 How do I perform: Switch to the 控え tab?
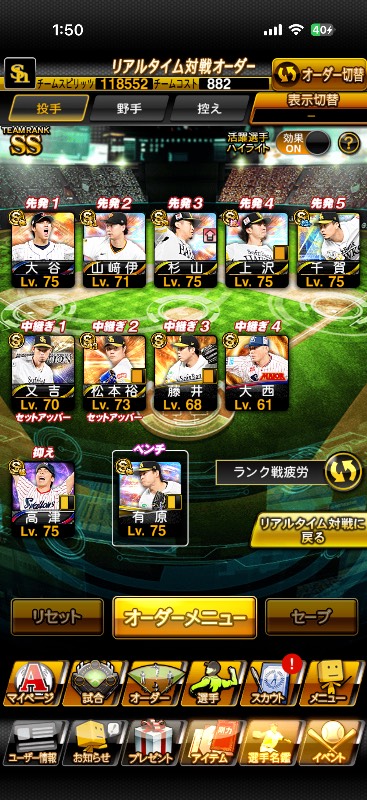pyautogui.click(x=210, y=108)
